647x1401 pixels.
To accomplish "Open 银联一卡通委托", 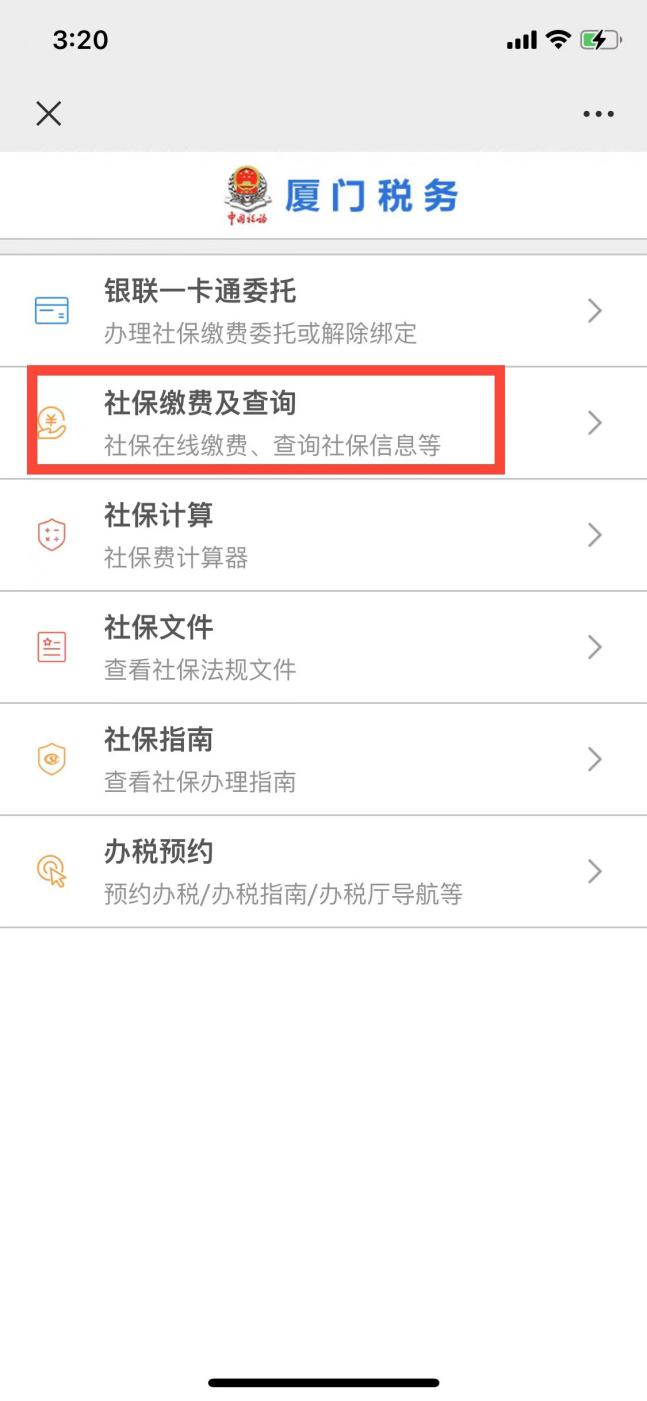I will click(x=322, y=311).
